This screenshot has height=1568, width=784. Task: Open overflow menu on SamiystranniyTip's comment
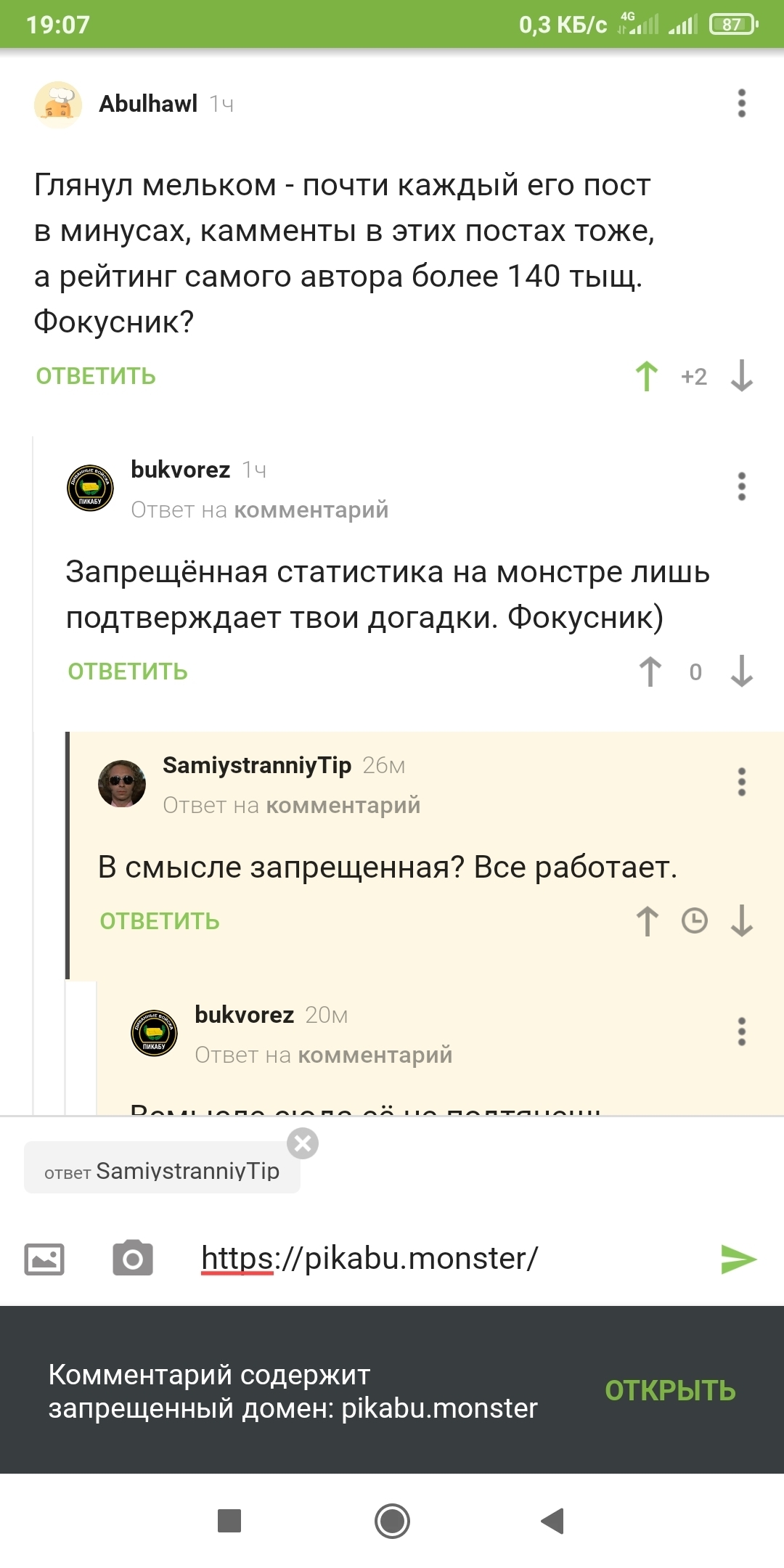[741, 782]
